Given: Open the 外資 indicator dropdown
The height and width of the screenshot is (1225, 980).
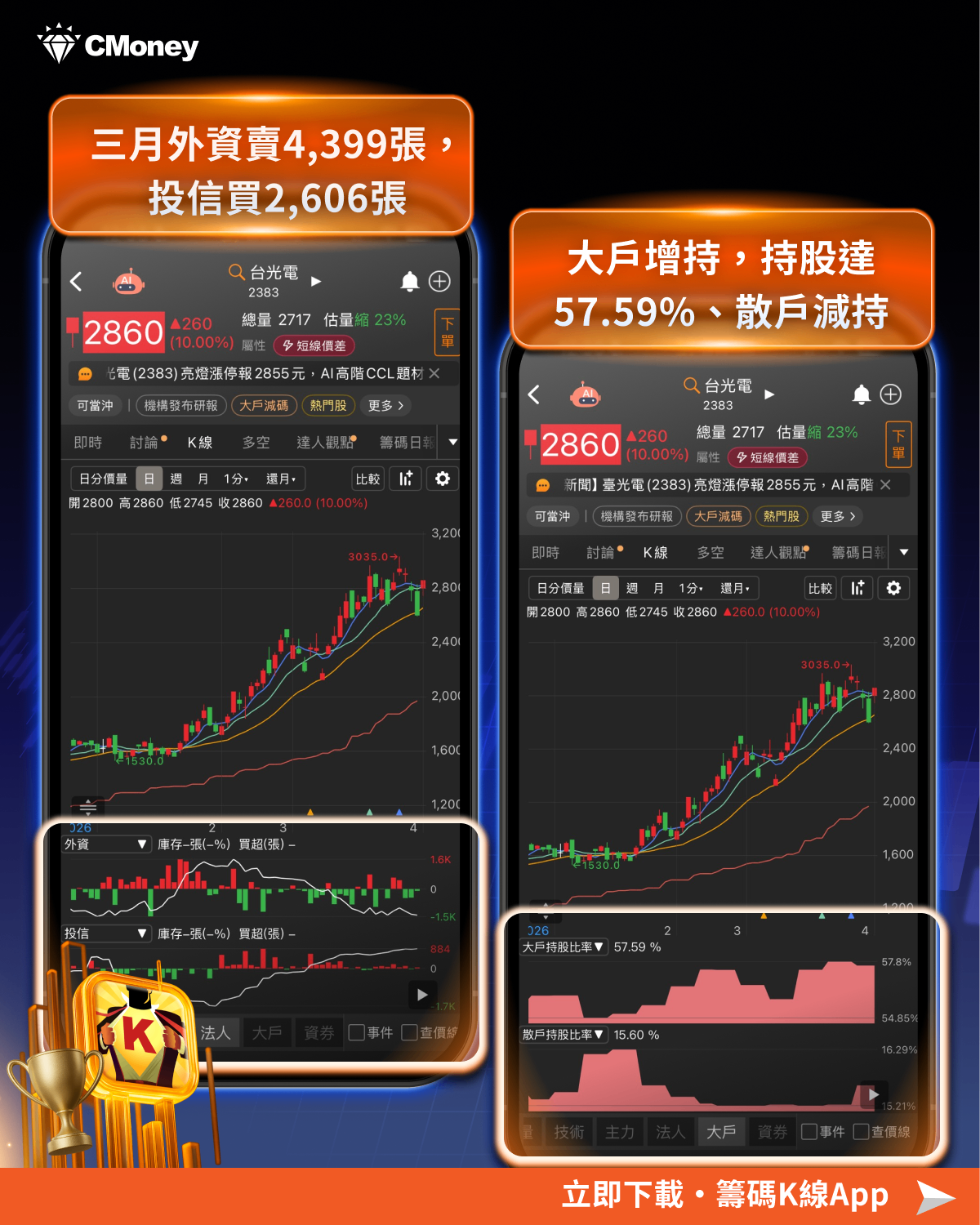Looking at the screenshot, I should click(x=140, y=844).
